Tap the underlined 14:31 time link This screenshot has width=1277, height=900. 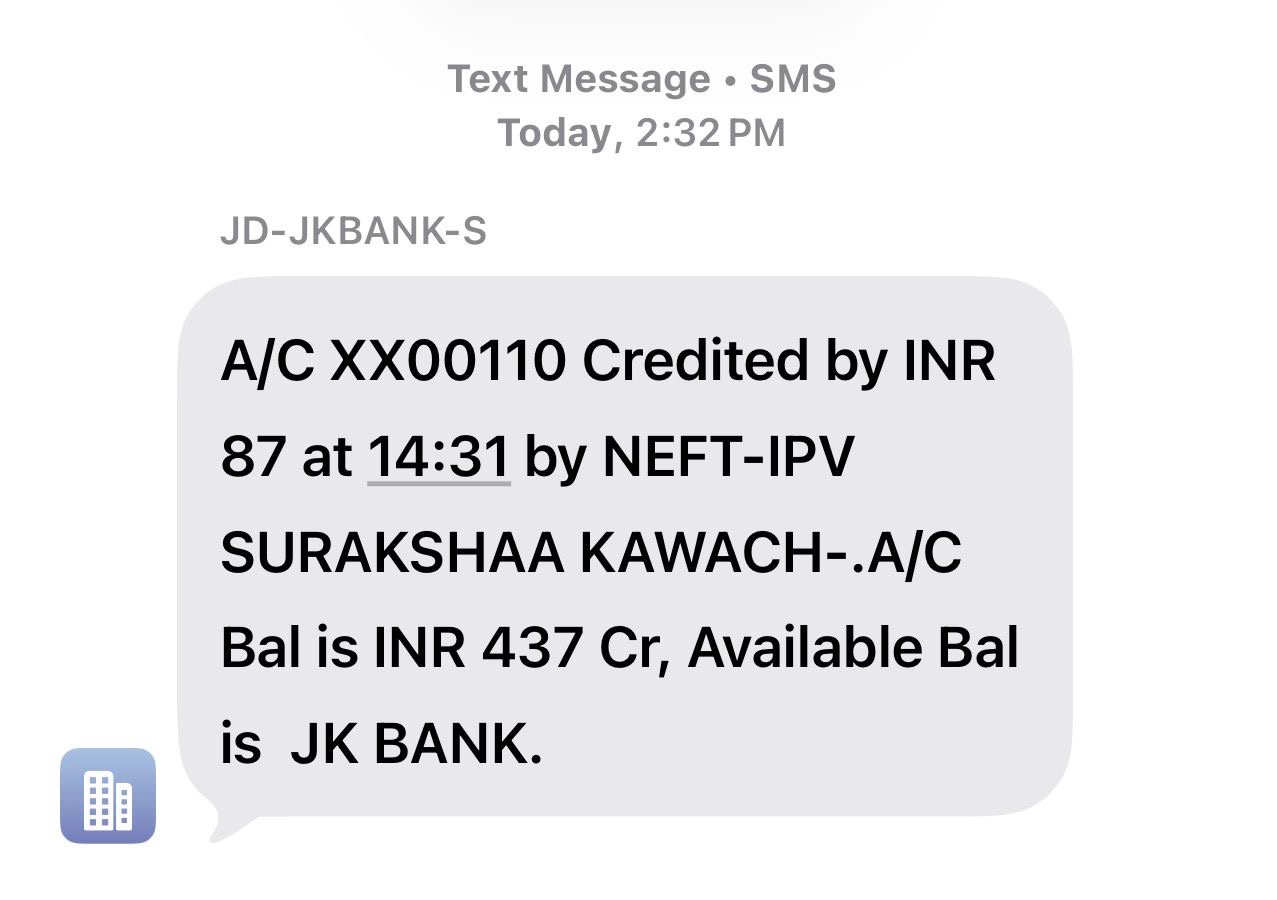click(439, 457)
